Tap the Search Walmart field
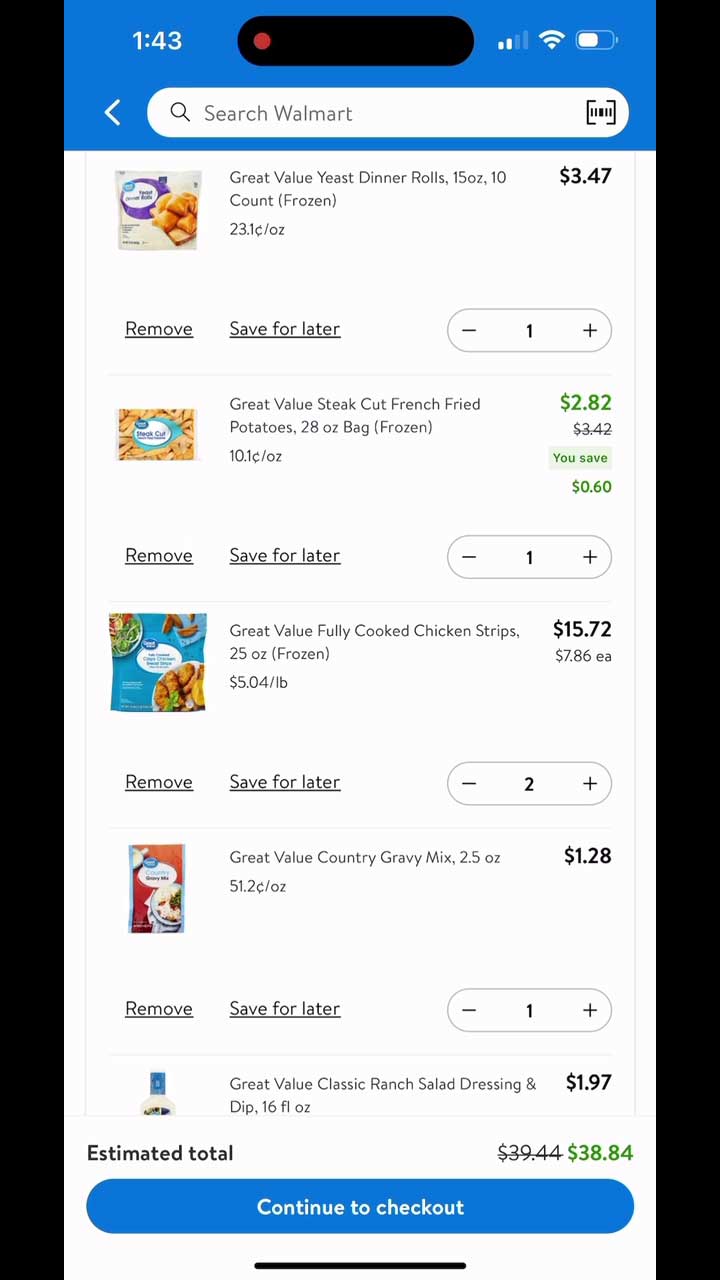Screen dimensions: 720x1280 370,113
